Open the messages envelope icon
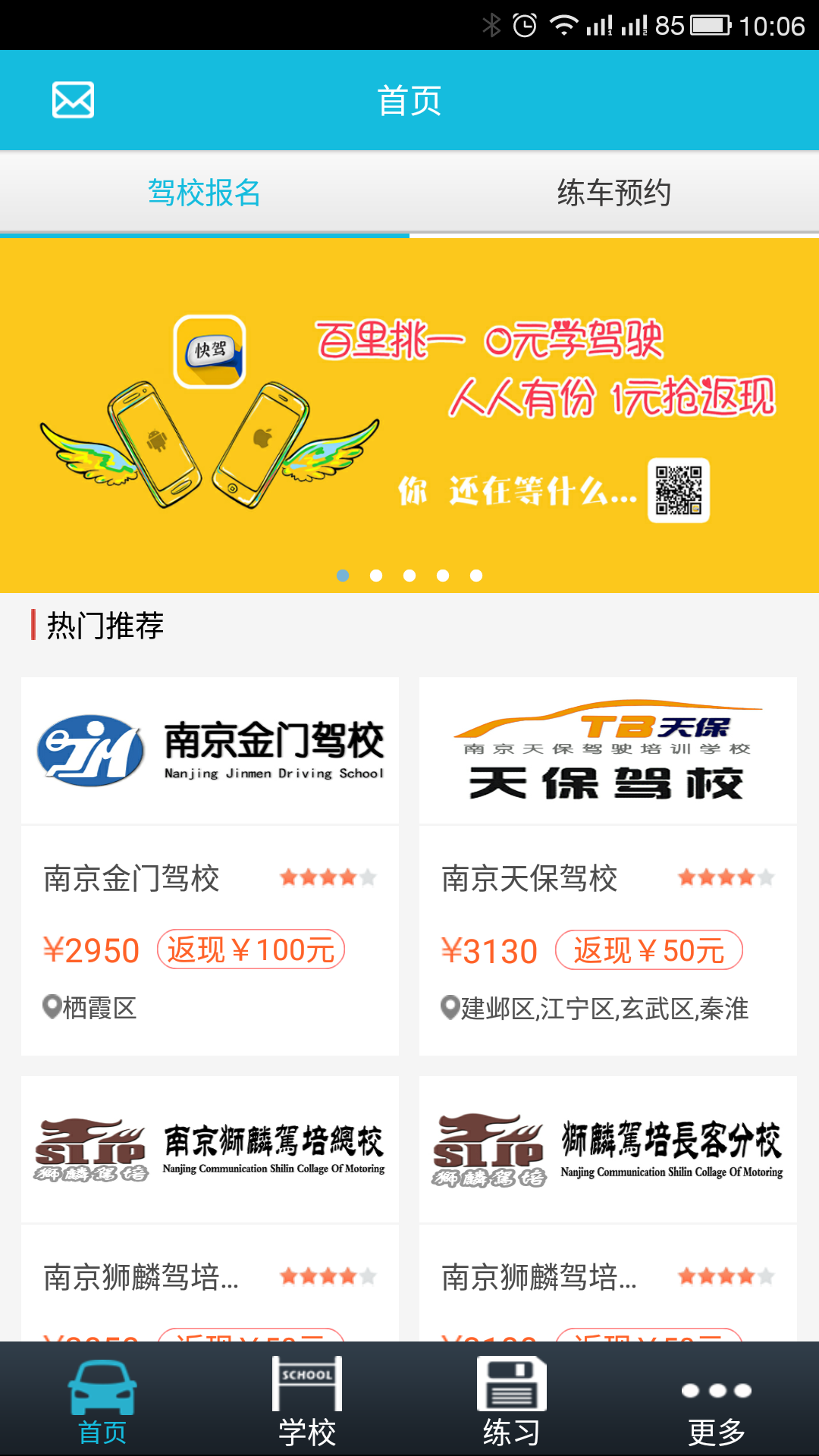Viewport: 819px width, 1456px height. tap(73, 100)
